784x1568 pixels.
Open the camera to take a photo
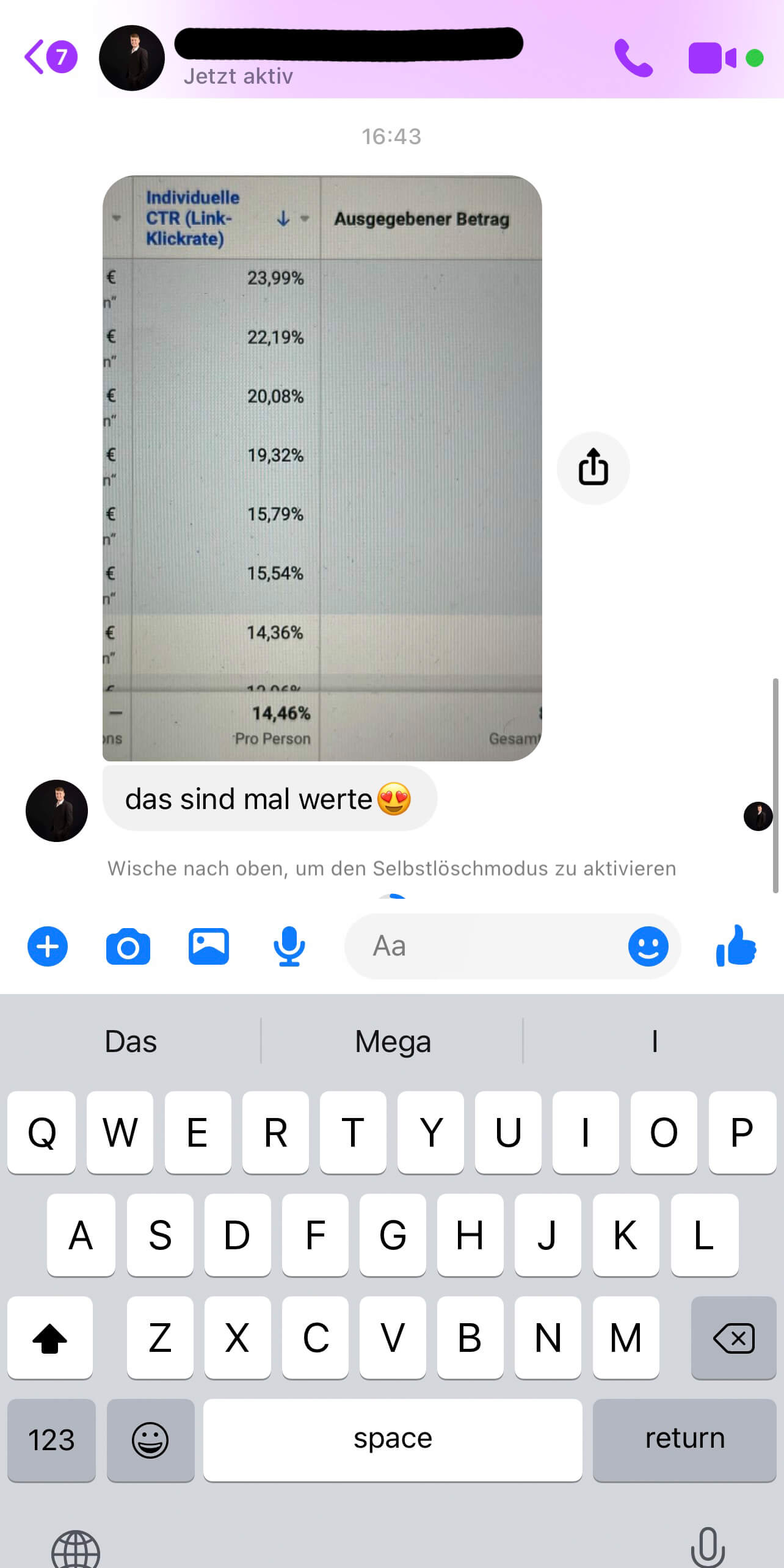[x=128, y=946]
